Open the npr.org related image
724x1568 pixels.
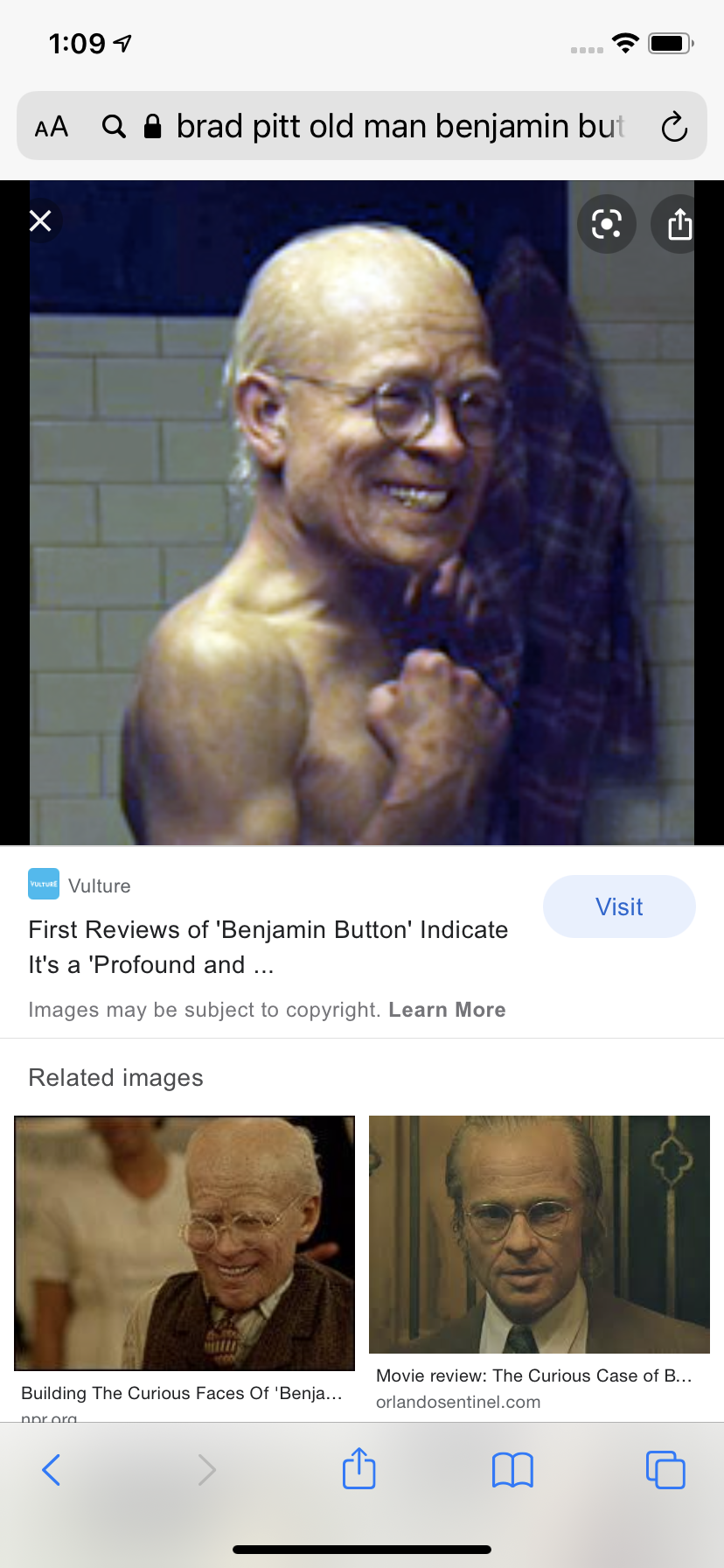(x=184, y=1242)
